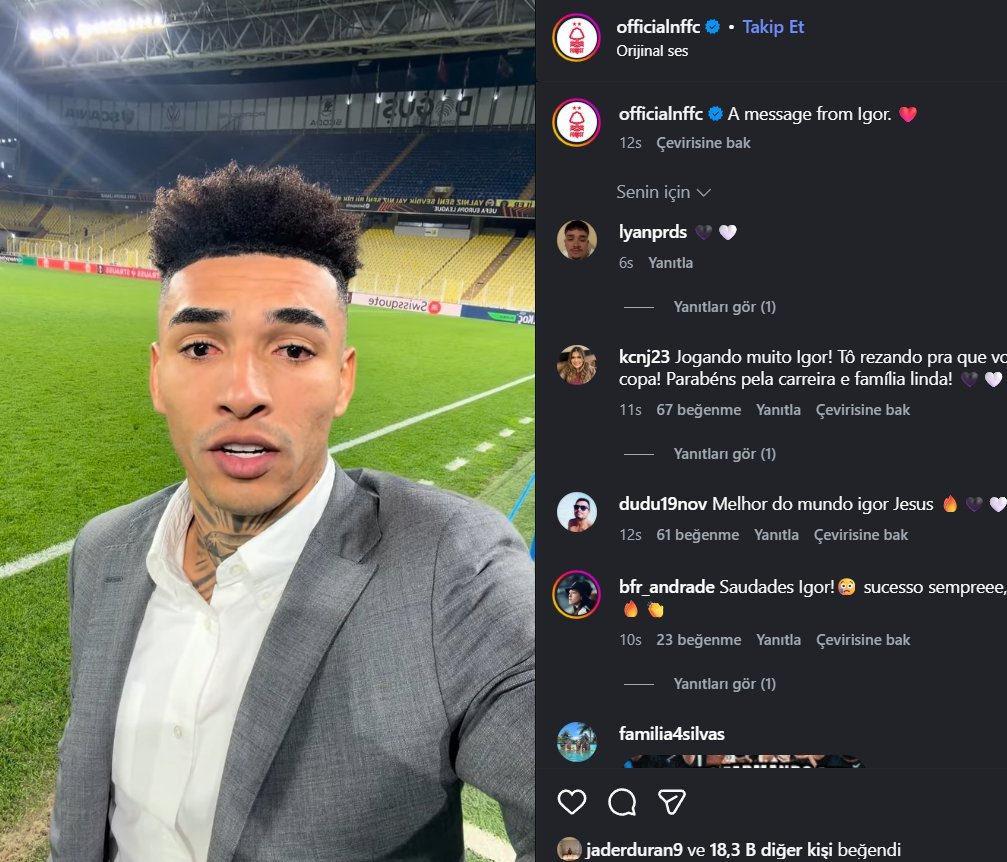See translation of bfr_andrade's comment
This screenshot has width=1007, height=862.
pyautogui.click(x=863, y=640)
